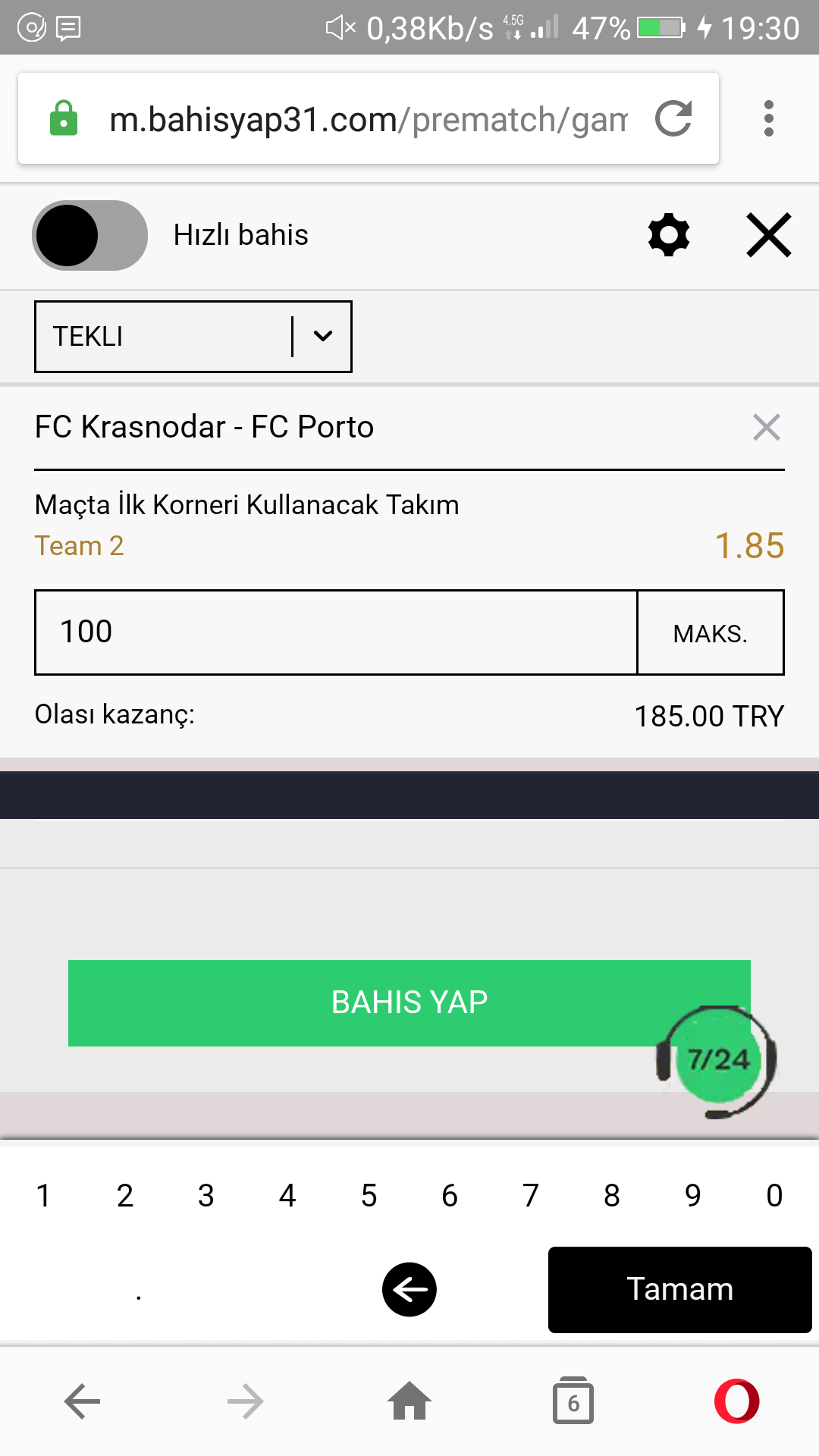Open the browser home page
819x1456 pixels.
click(x=409, y=1401)
